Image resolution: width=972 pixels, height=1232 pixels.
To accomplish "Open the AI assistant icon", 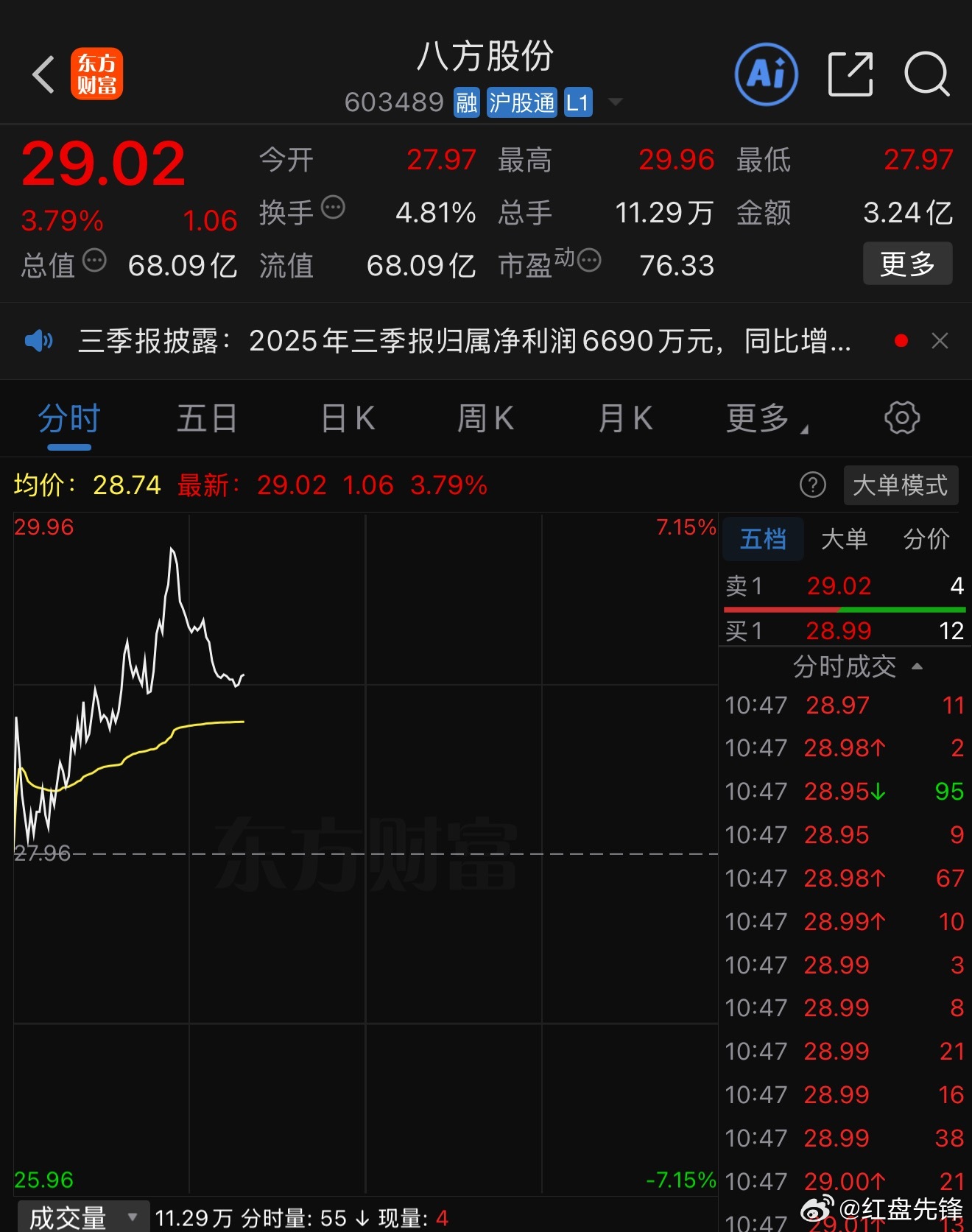I will (x=766, y=74).
